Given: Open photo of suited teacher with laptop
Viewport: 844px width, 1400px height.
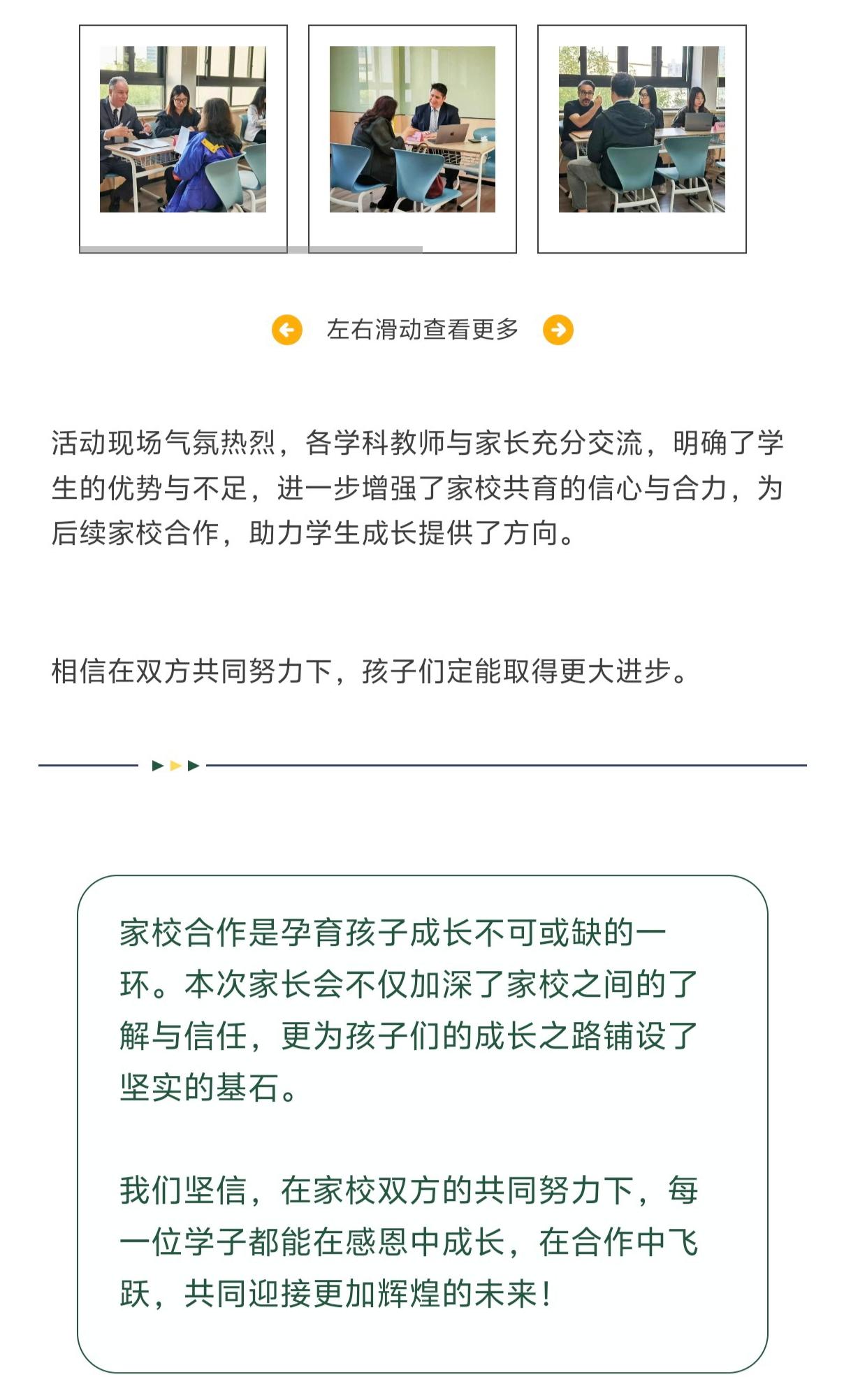Looking at the screenshot, I should click(412, 130).
